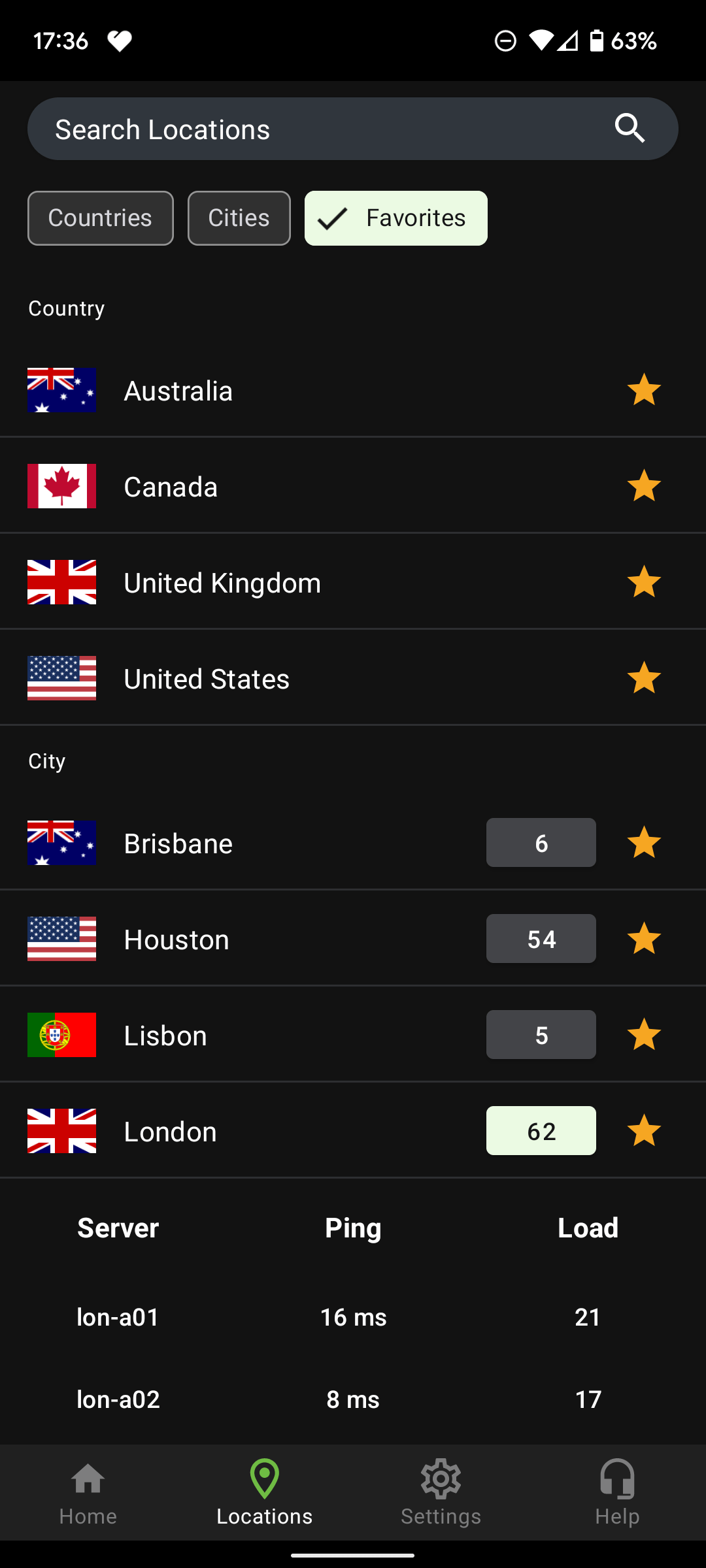Remove Canada from favorites via its star
The height and width of the screenshot is (1568, 706).
pyautogui.click(x=644, y=486)
